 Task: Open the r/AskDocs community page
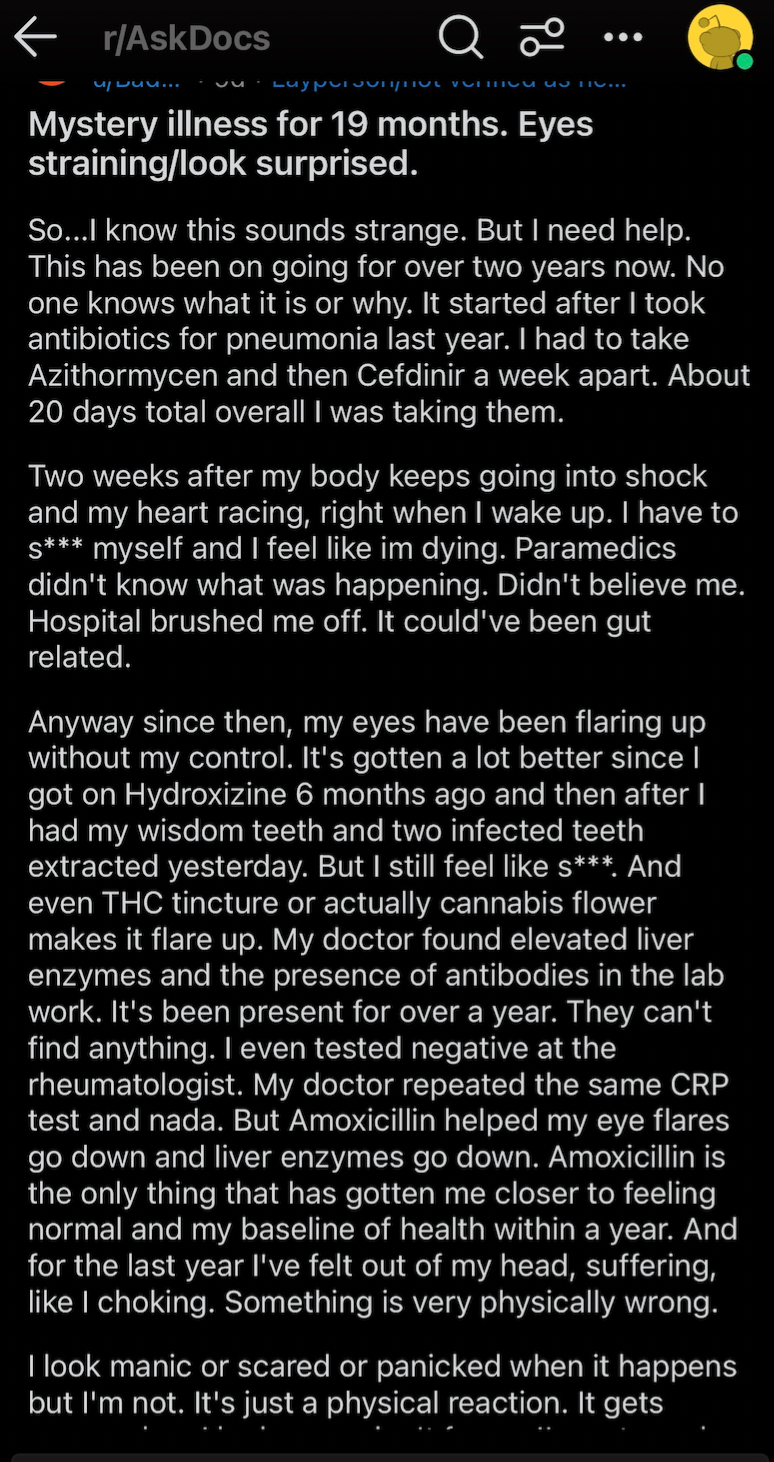coord(186,39)
